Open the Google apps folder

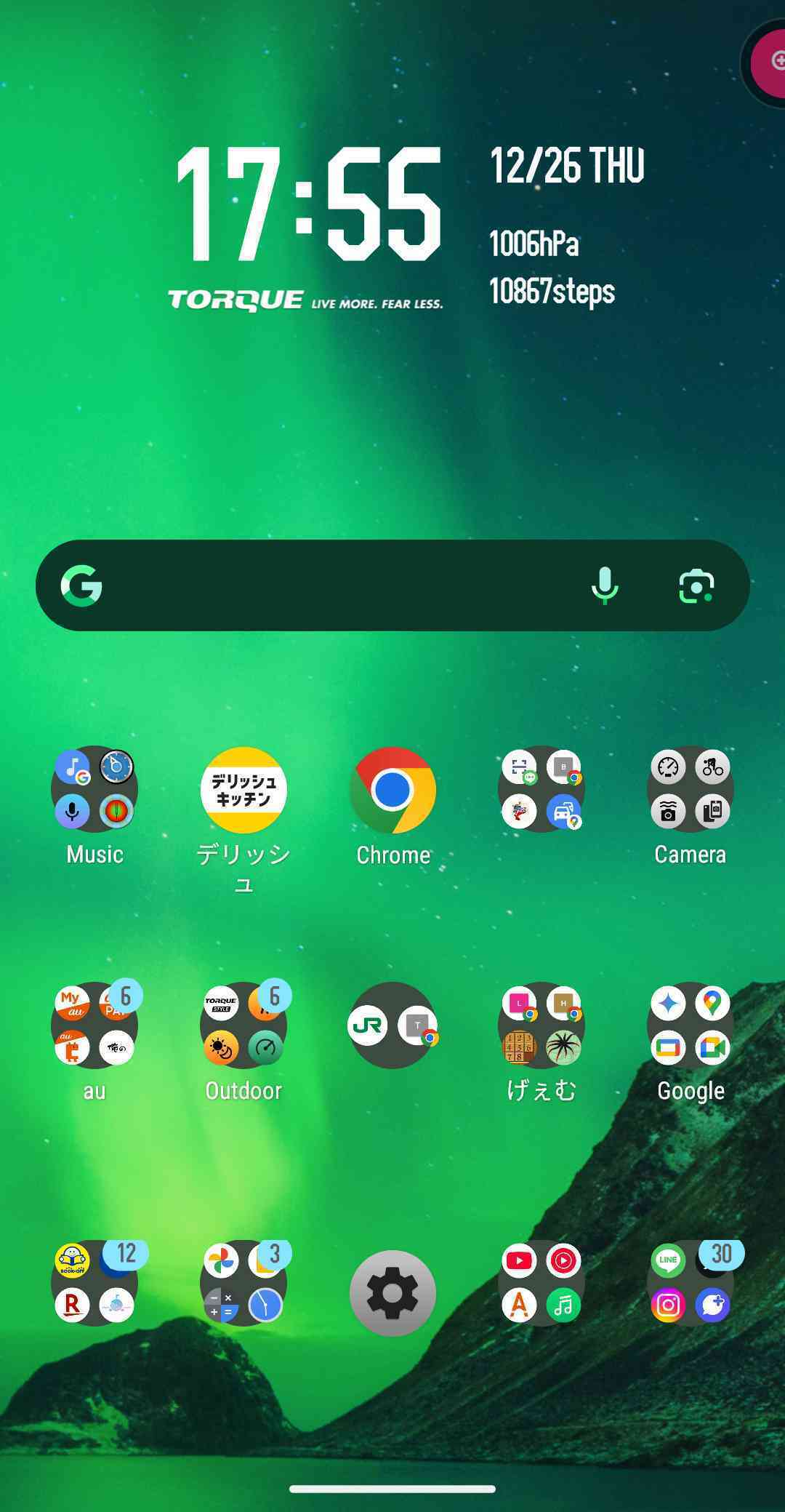(691, 1025)
